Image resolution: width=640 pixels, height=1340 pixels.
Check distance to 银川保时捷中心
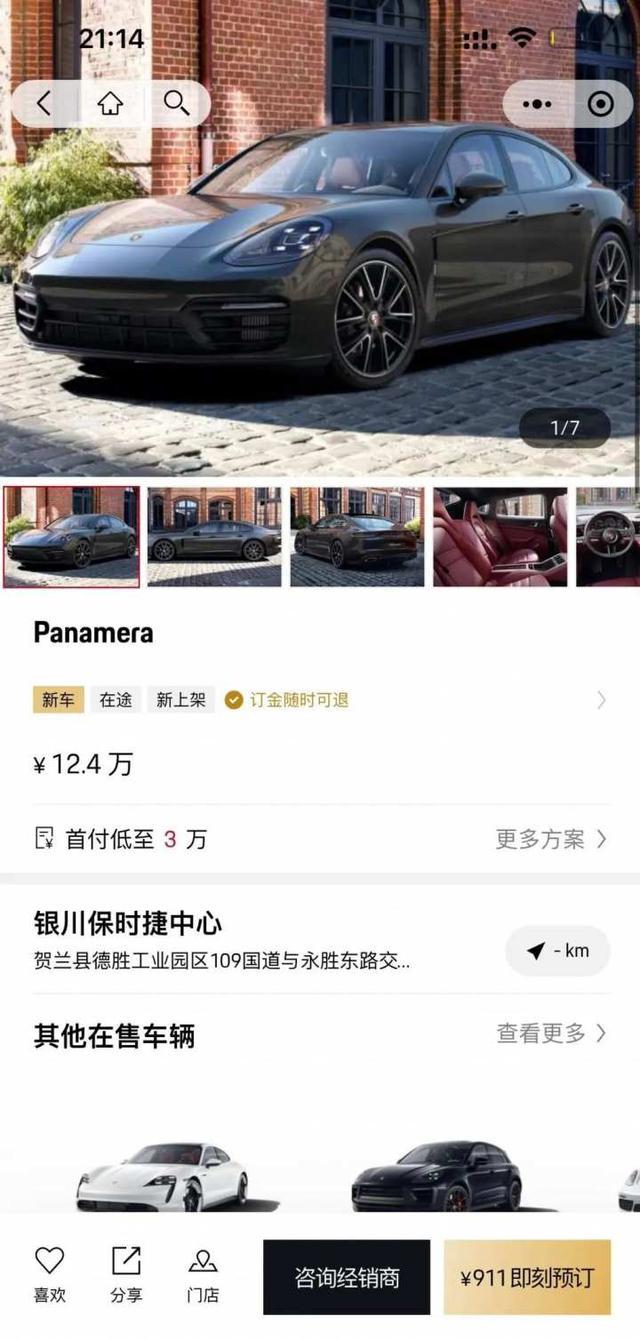point(558,951)
